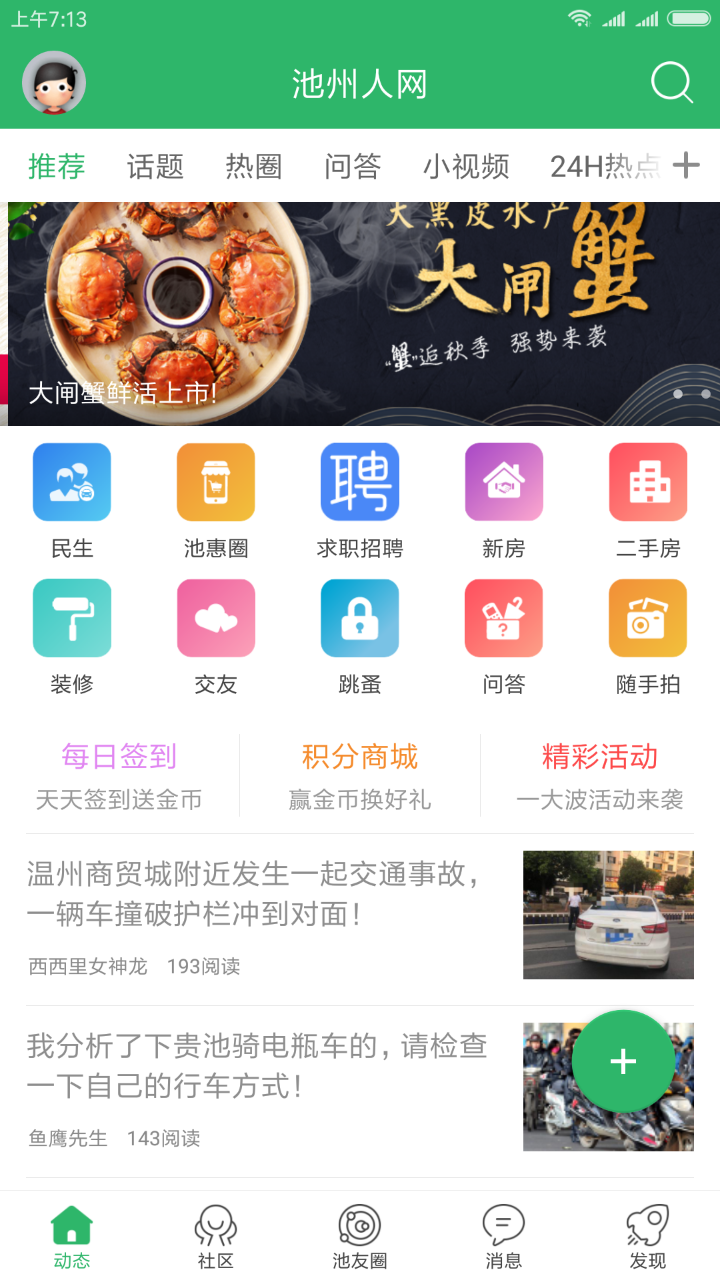The width and height of the screenshot is (720, 1280).
Task: Open the search icon in the header
Action: tap(672, 83)
